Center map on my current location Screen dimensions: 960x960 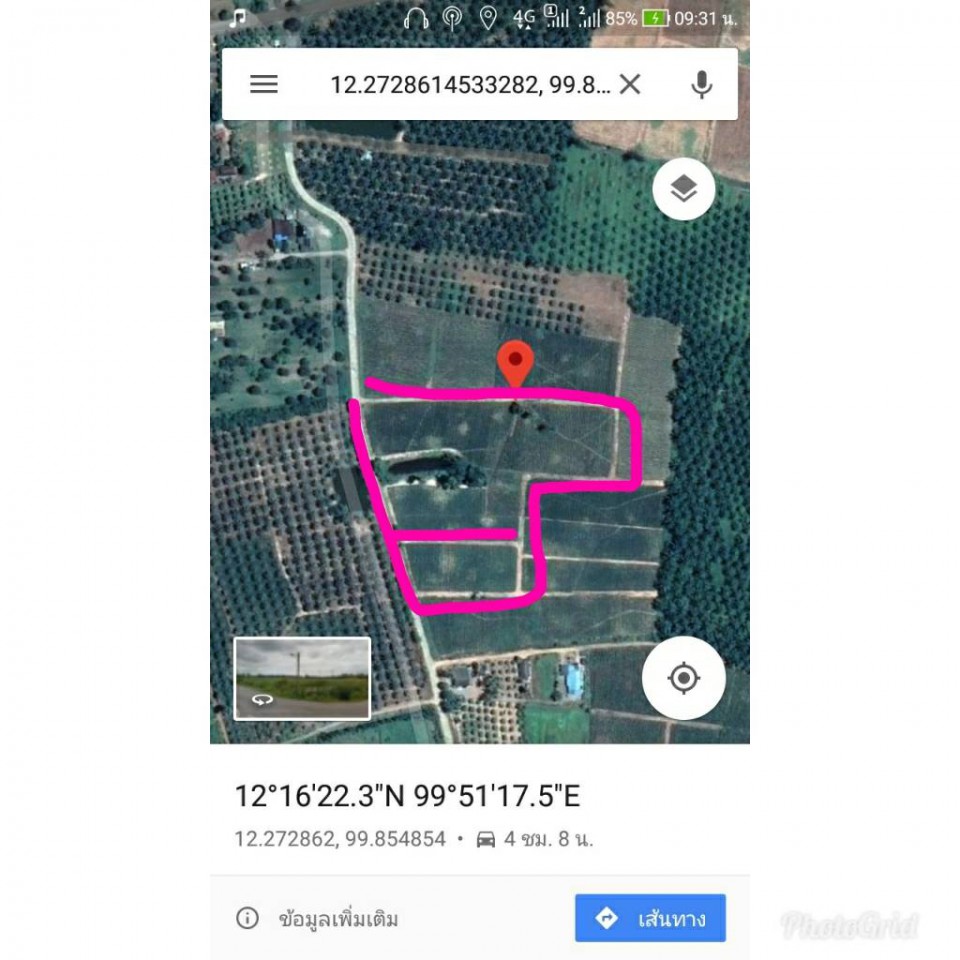tap(683, 678)
